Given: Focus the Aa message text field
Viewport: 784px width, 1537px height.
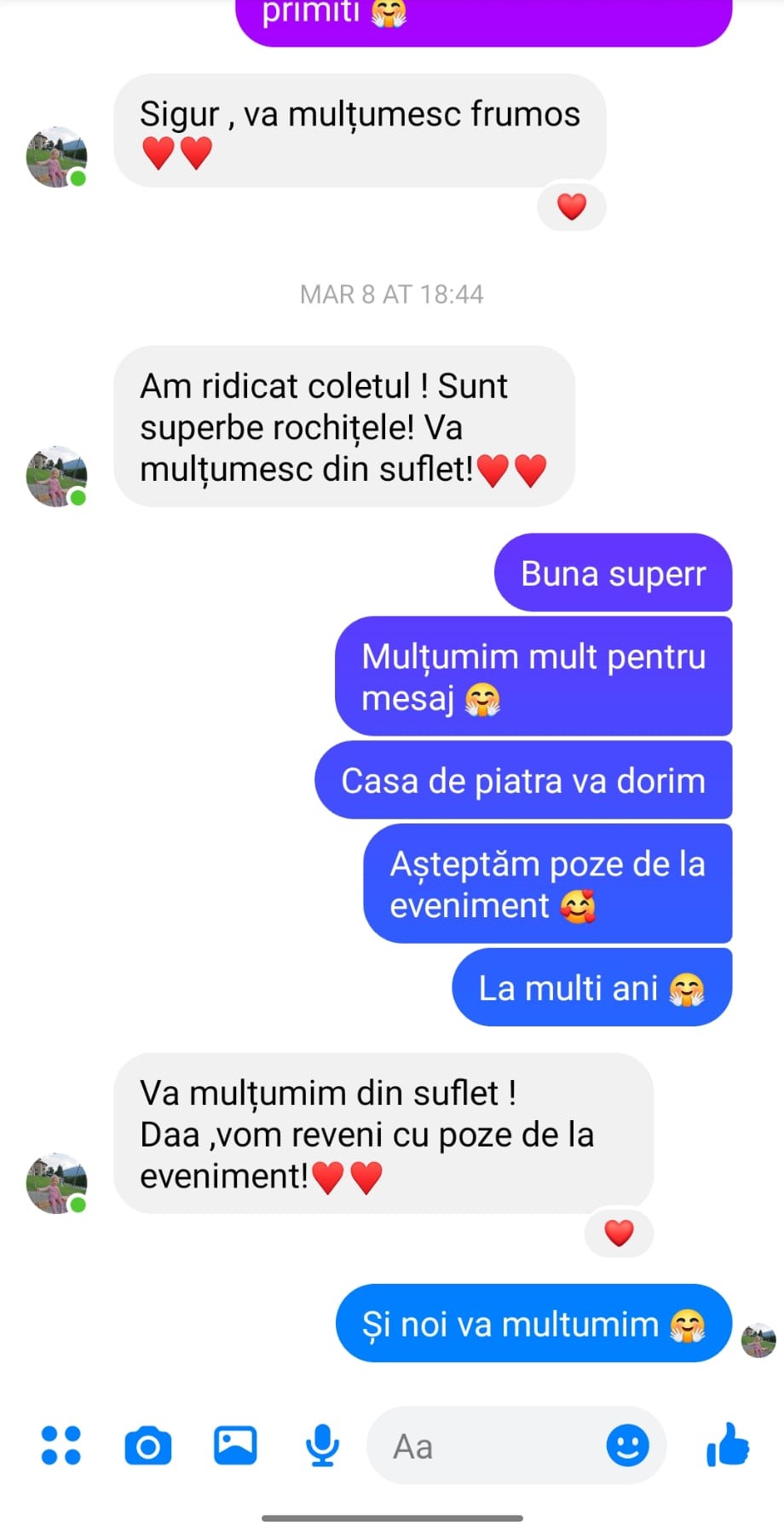Looking at the screenshot, I should (x=486, y=1446).
